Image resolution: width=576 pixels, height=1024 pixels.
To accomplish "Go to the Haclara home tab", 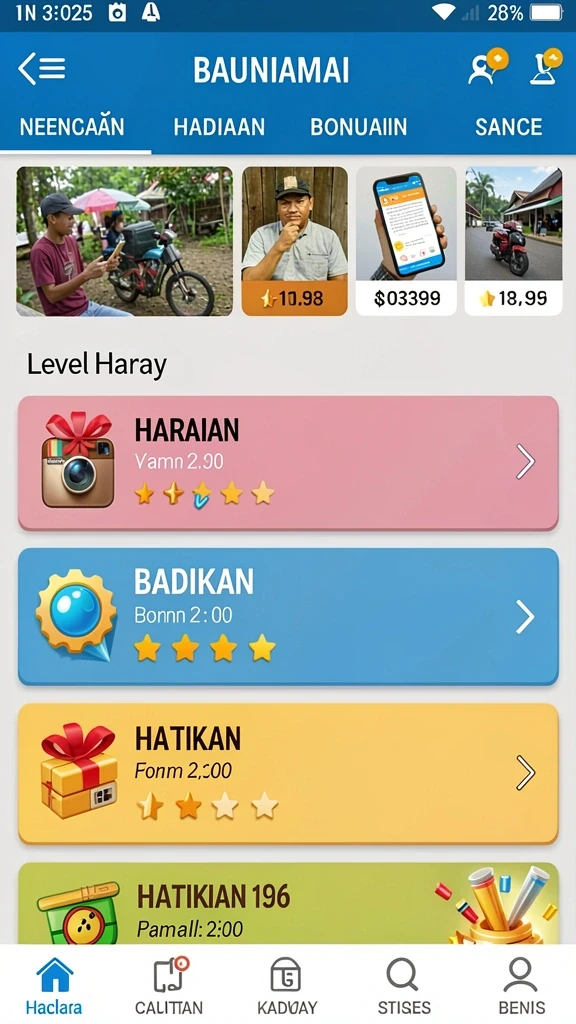I will [x=54, y=986].
